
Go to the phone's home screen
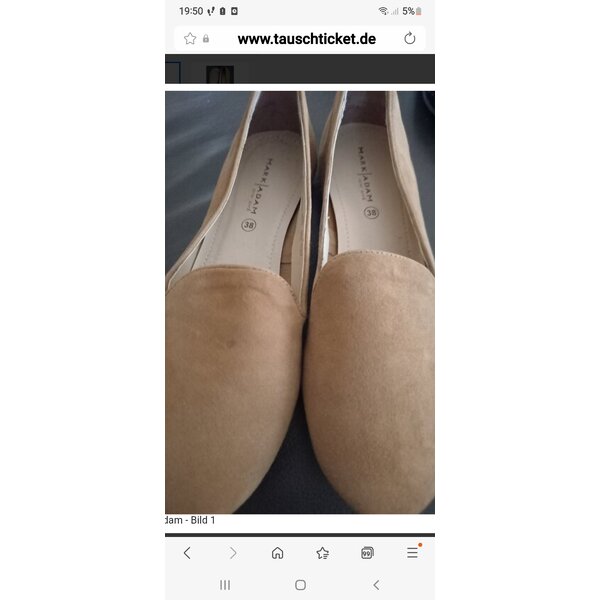[300, 585]
